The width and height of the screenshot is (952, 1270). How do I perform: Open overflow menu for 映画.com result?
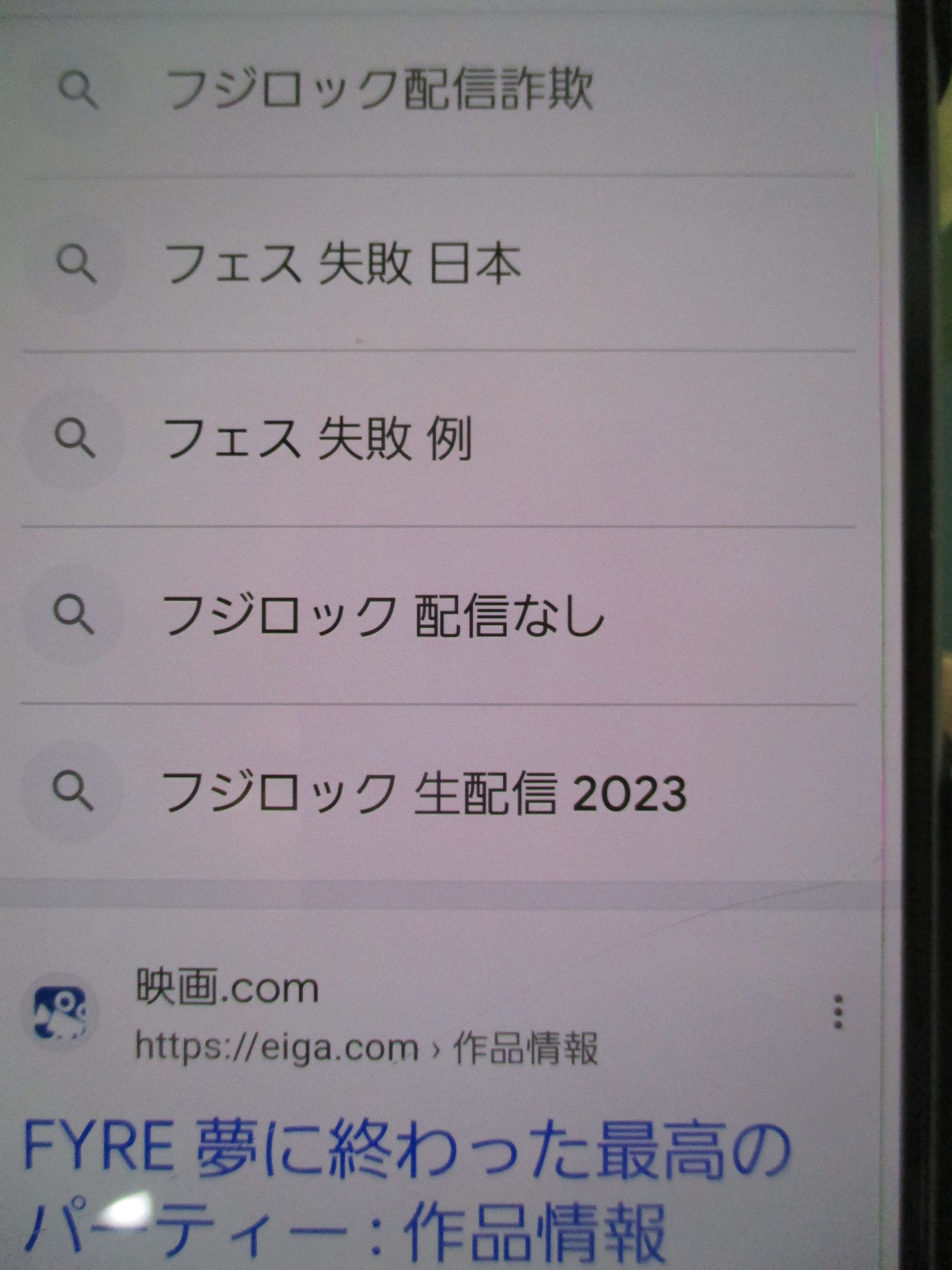(837, 1014)
